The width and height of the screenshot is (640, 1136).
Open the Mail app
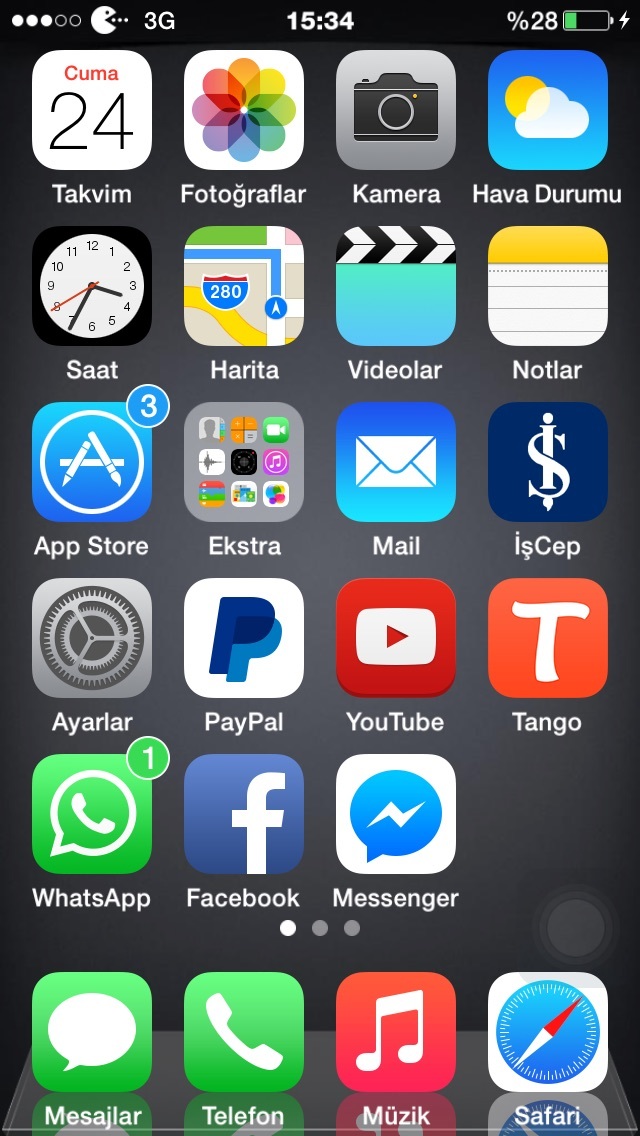[396, 462]
